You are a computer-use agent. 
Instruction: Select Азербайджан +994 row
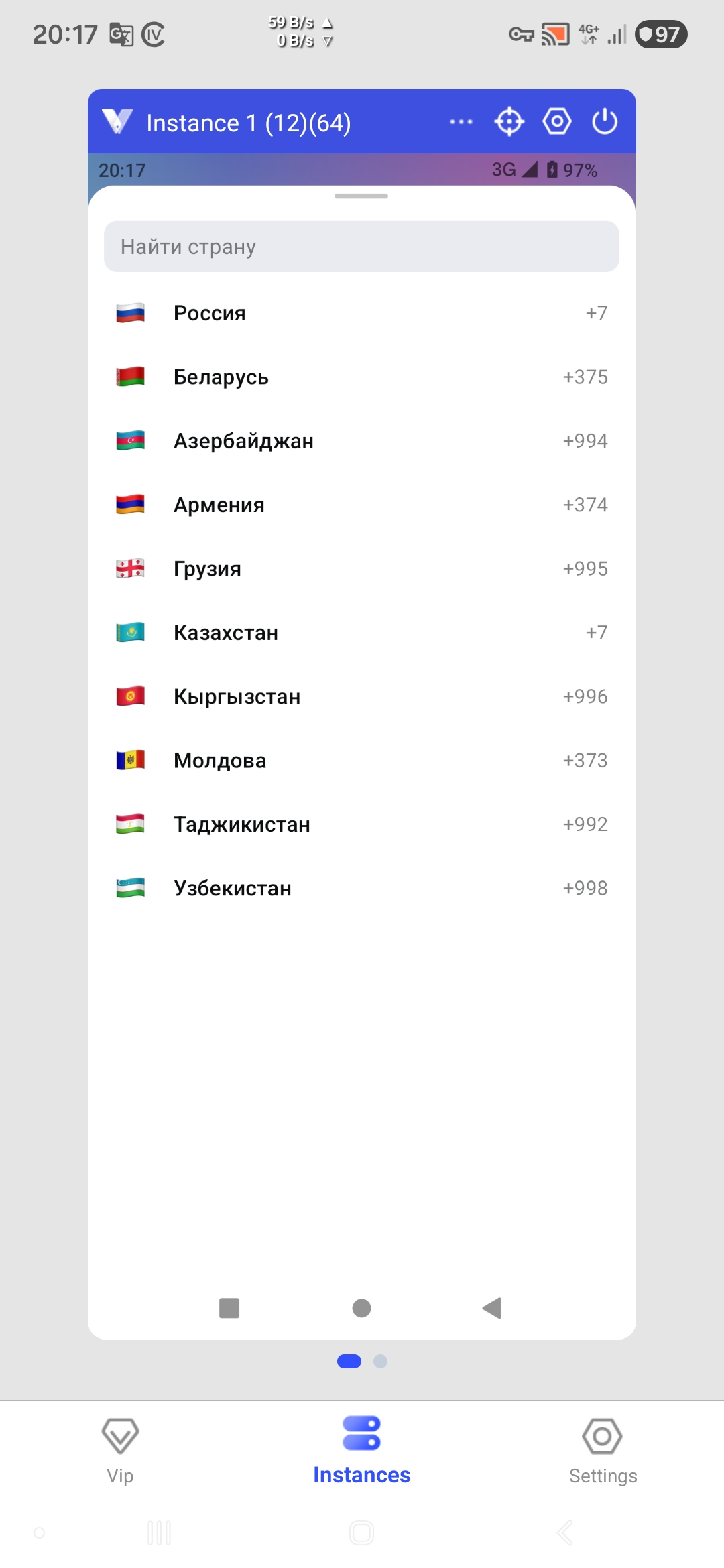361,441
